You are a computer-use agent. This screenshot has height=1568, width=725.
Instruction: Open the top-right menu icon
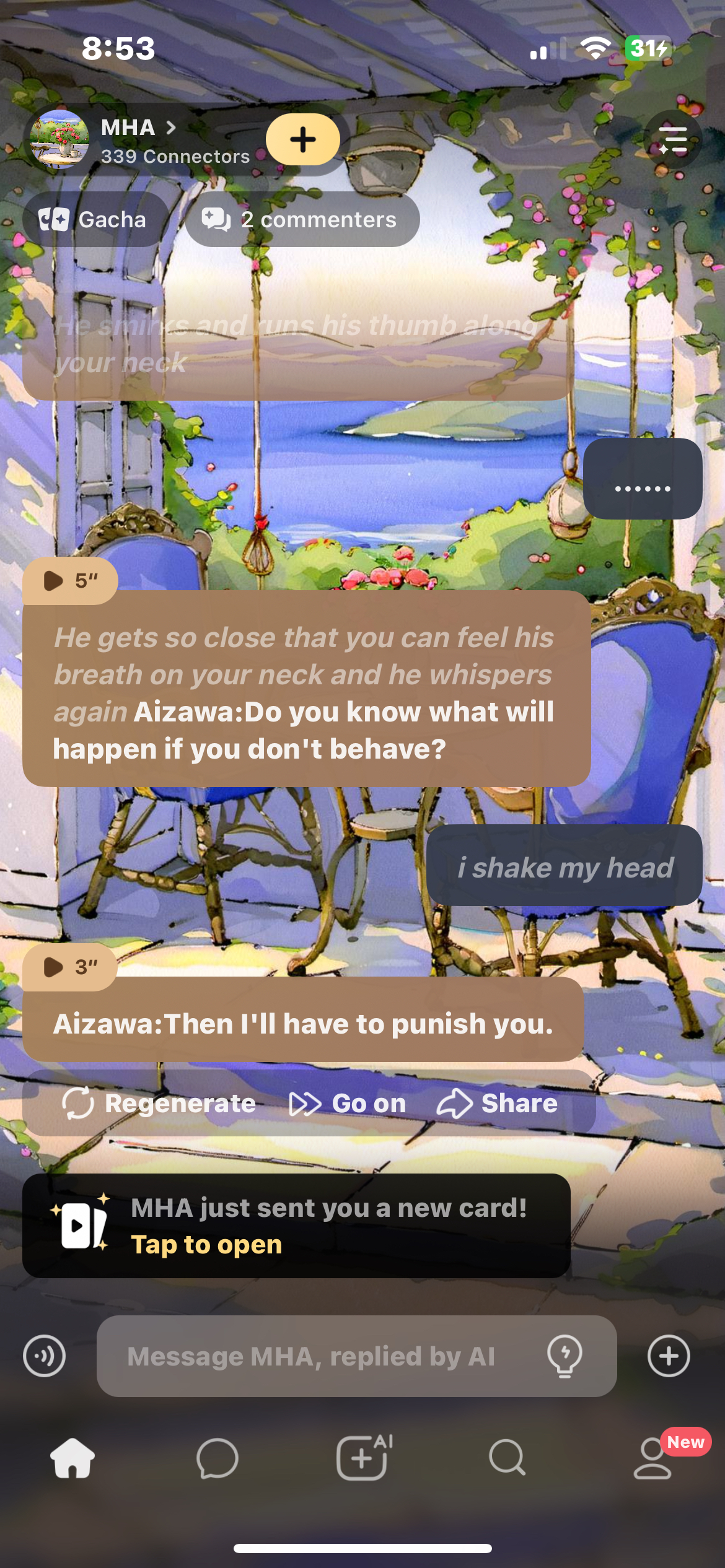pos(672,140)
